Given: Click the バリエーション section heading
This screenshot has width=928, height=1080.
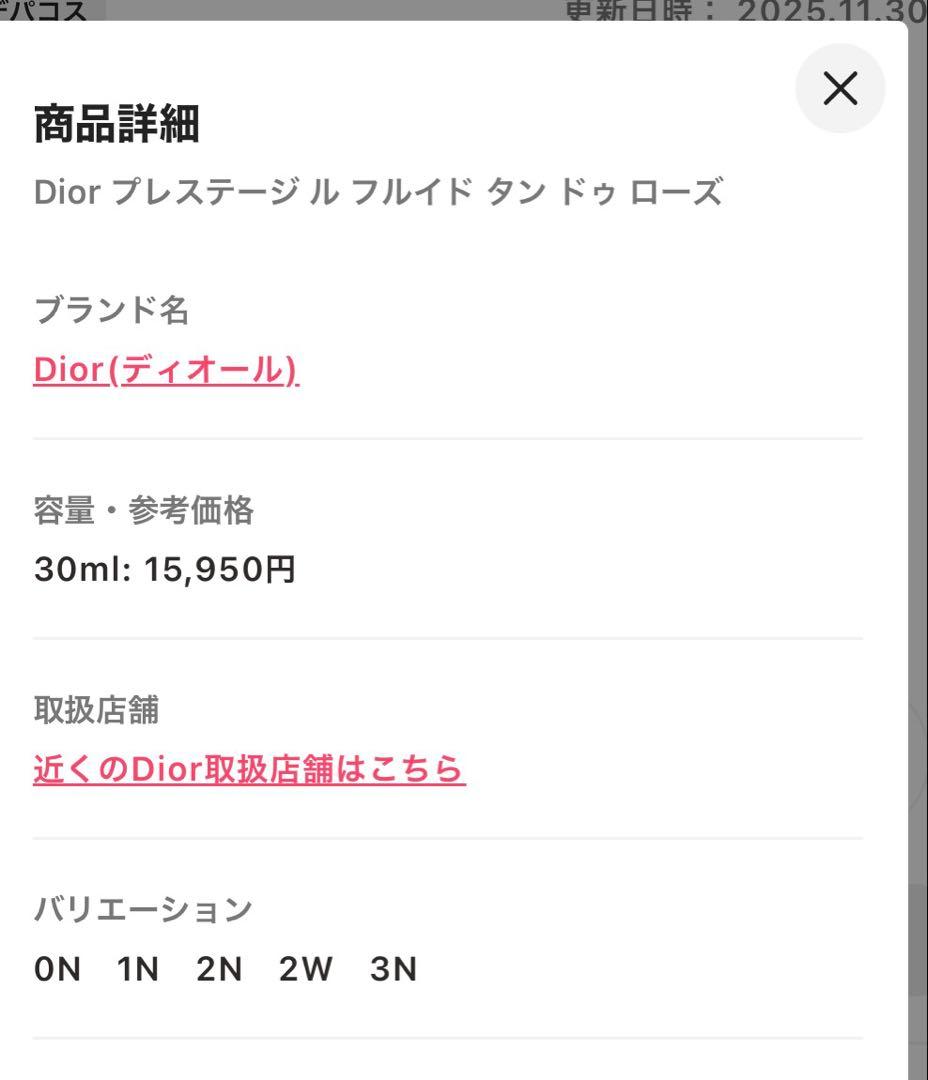Looking at the screenshot, I should (140, 908).
